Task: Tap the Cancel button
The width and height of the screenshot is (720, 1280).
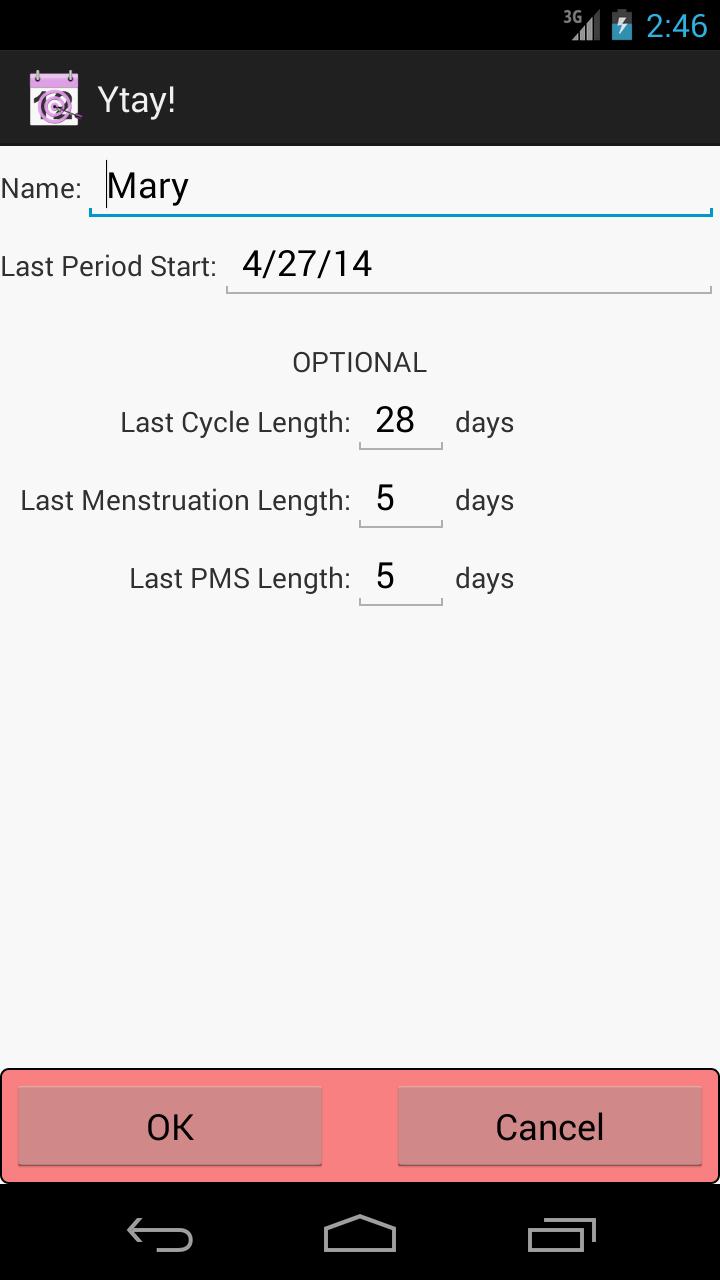Action: coord(549,1127)
